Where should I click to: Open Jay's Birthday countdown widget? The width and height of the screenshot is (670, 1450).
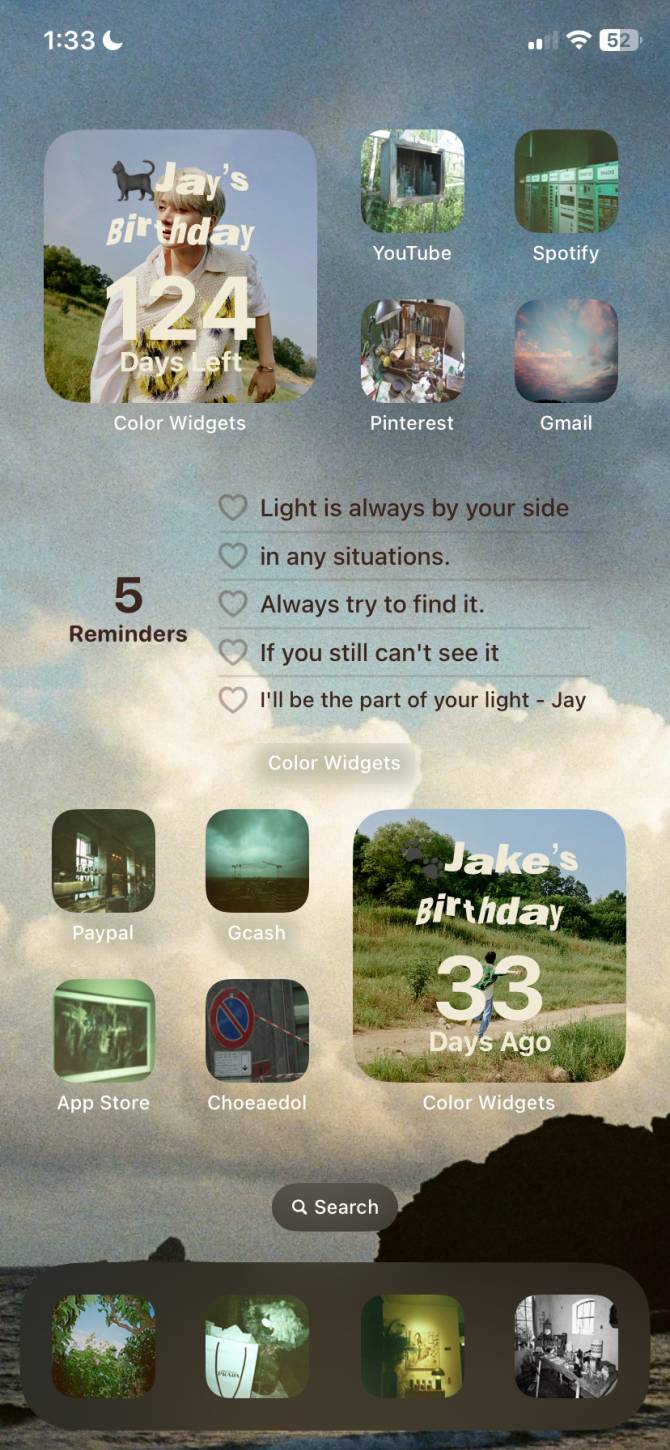point(180,266)
